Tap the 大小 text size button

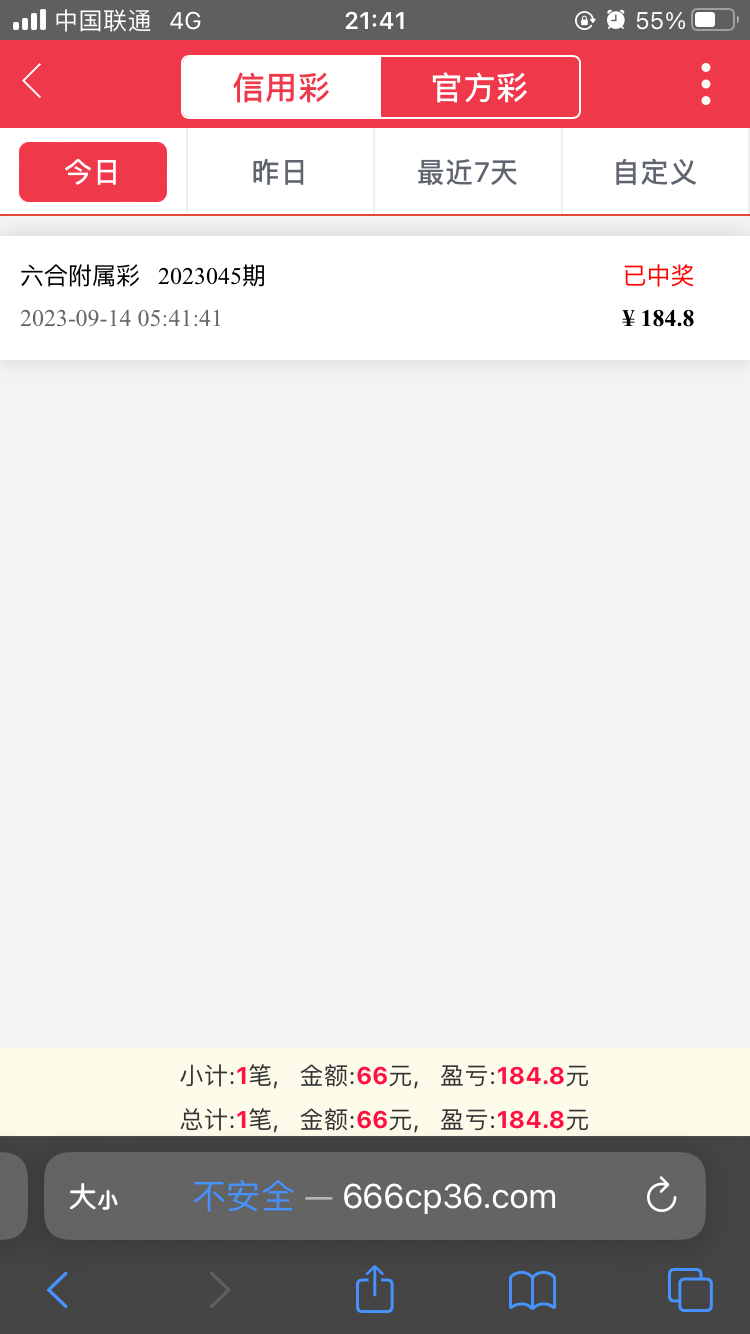point(93,1197)
